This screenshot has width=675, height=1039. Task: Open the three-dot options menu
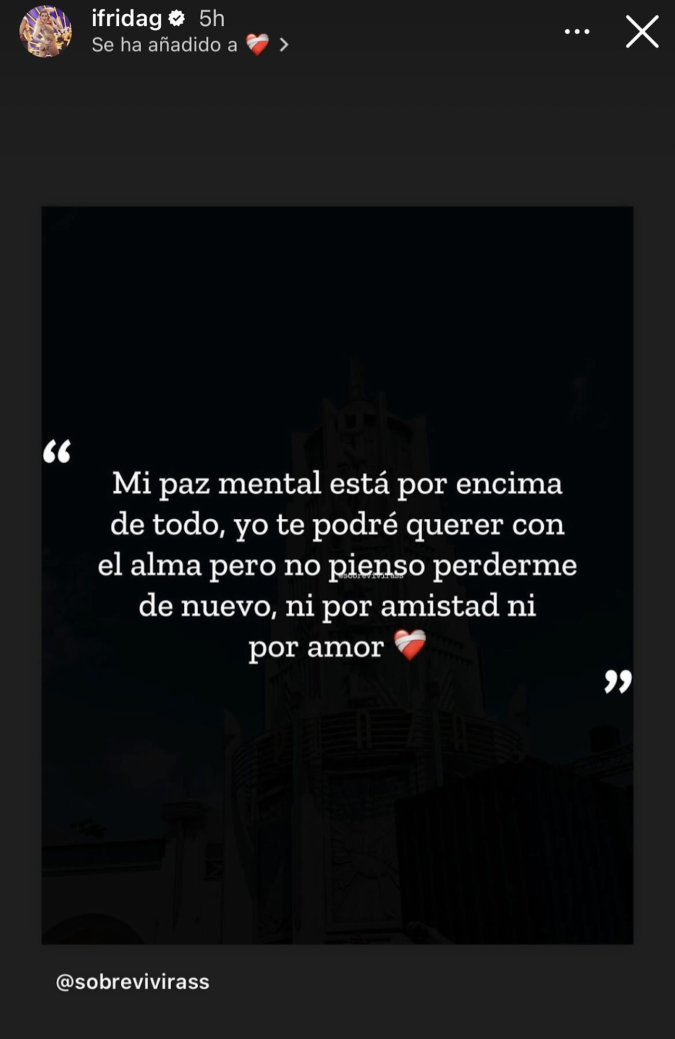click(577, 32)
